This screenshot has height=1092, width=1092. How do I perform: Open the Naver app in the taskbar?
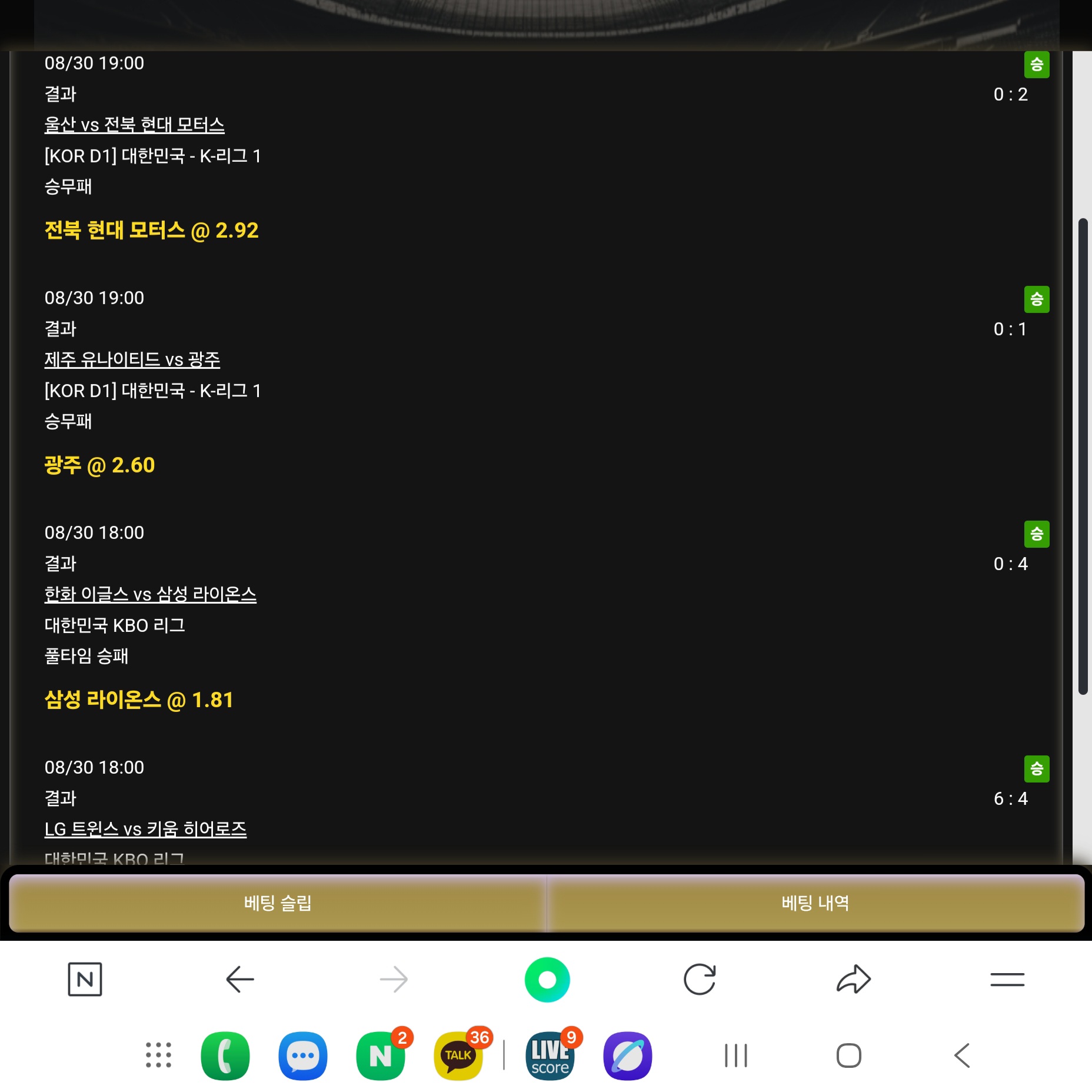tap(380, 1056)
